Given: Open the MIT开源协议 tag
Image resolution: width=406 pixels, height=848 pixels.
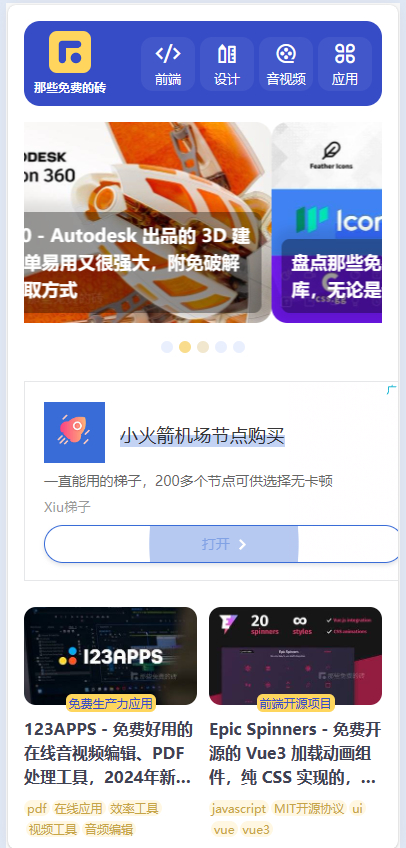Looking at the screenshot, I should (309, 809).
